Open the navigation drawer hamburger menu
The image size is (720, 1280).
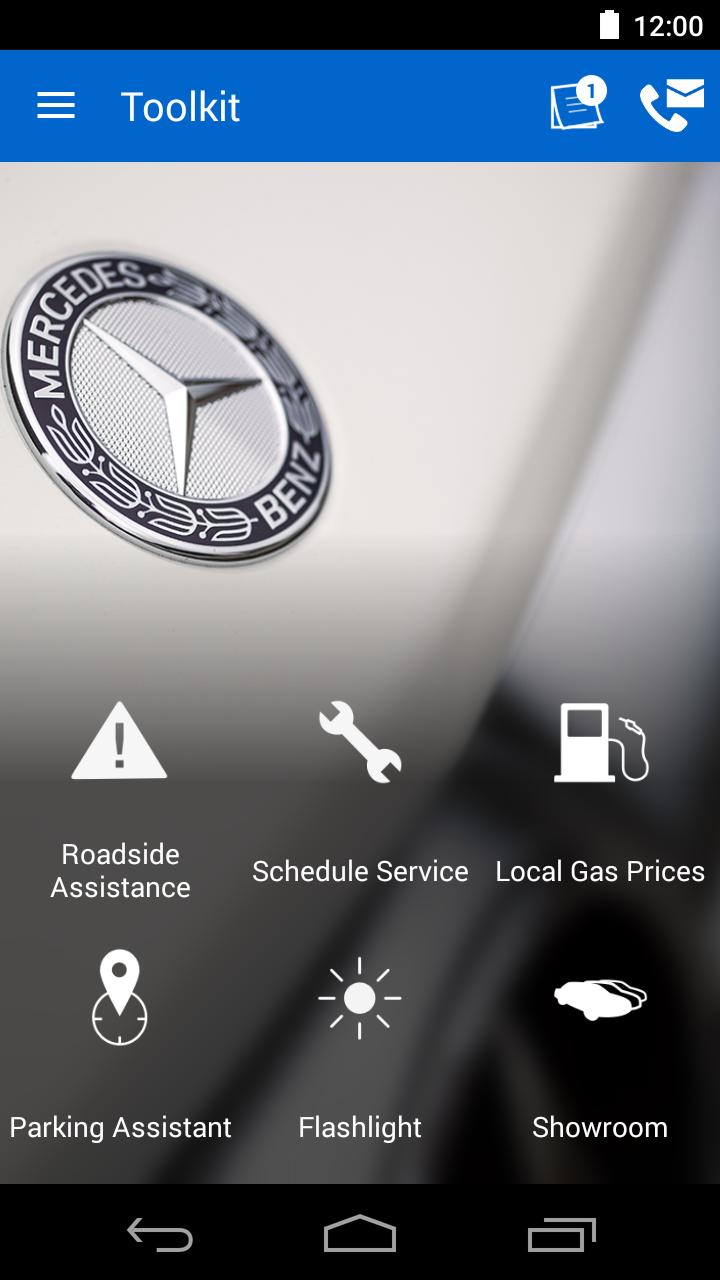point(55,106)
